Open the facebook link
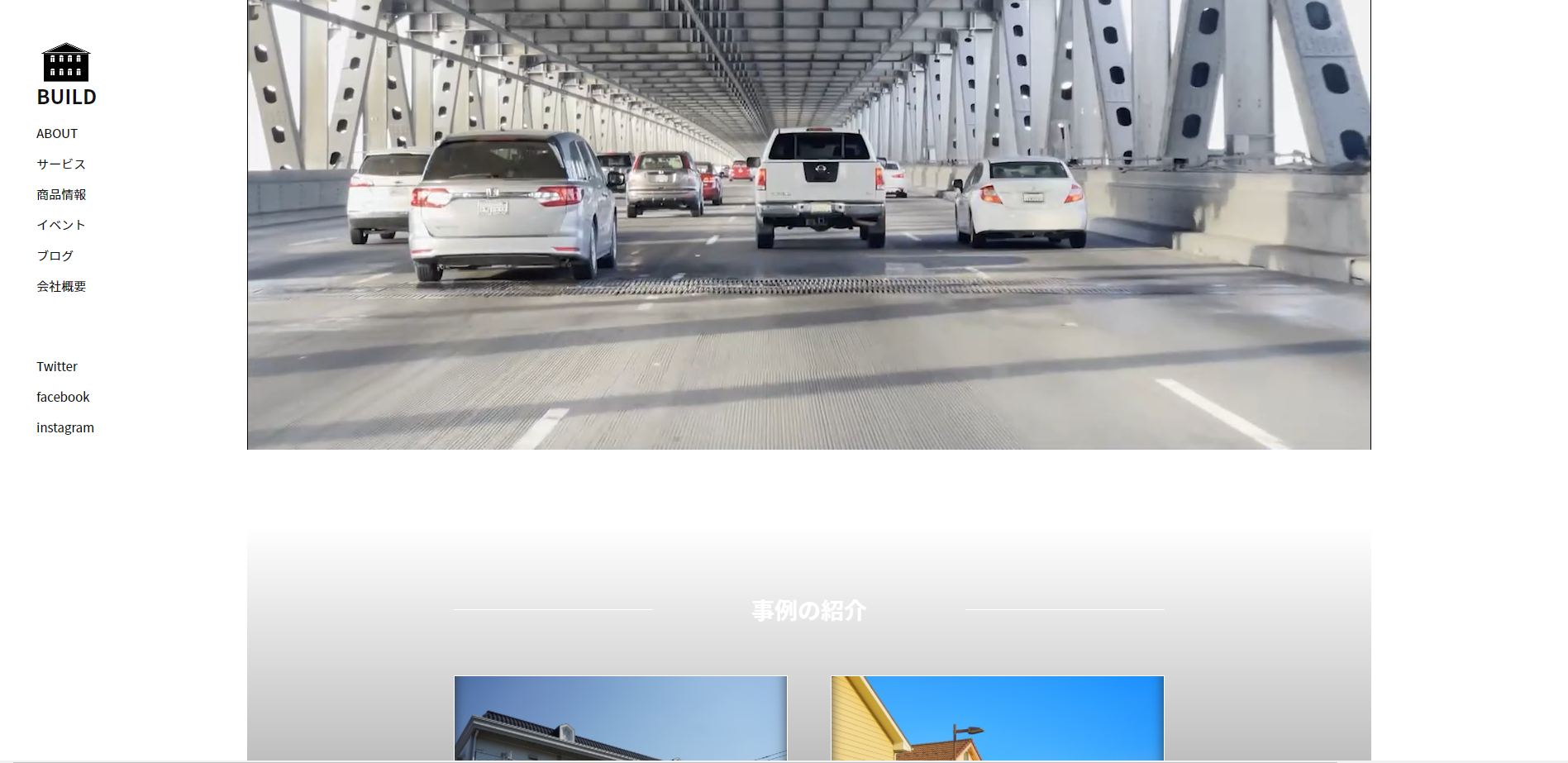Screen dimensions: 1568x763 click(63, 397)
